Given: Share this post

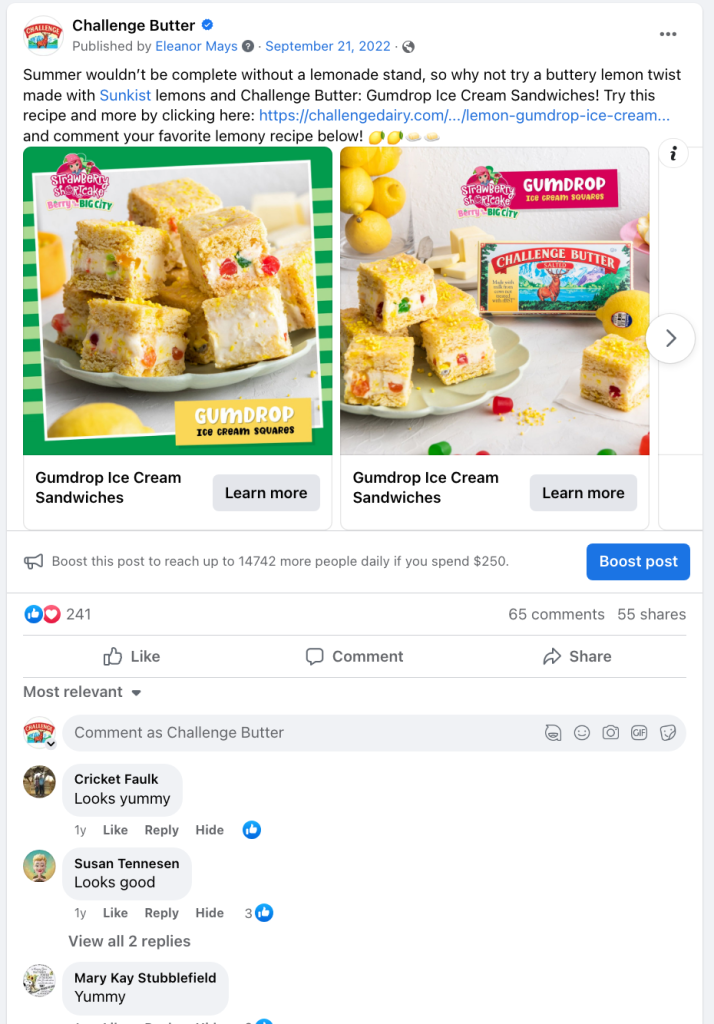Looking at the screenshot, I should tap(577, 656).
